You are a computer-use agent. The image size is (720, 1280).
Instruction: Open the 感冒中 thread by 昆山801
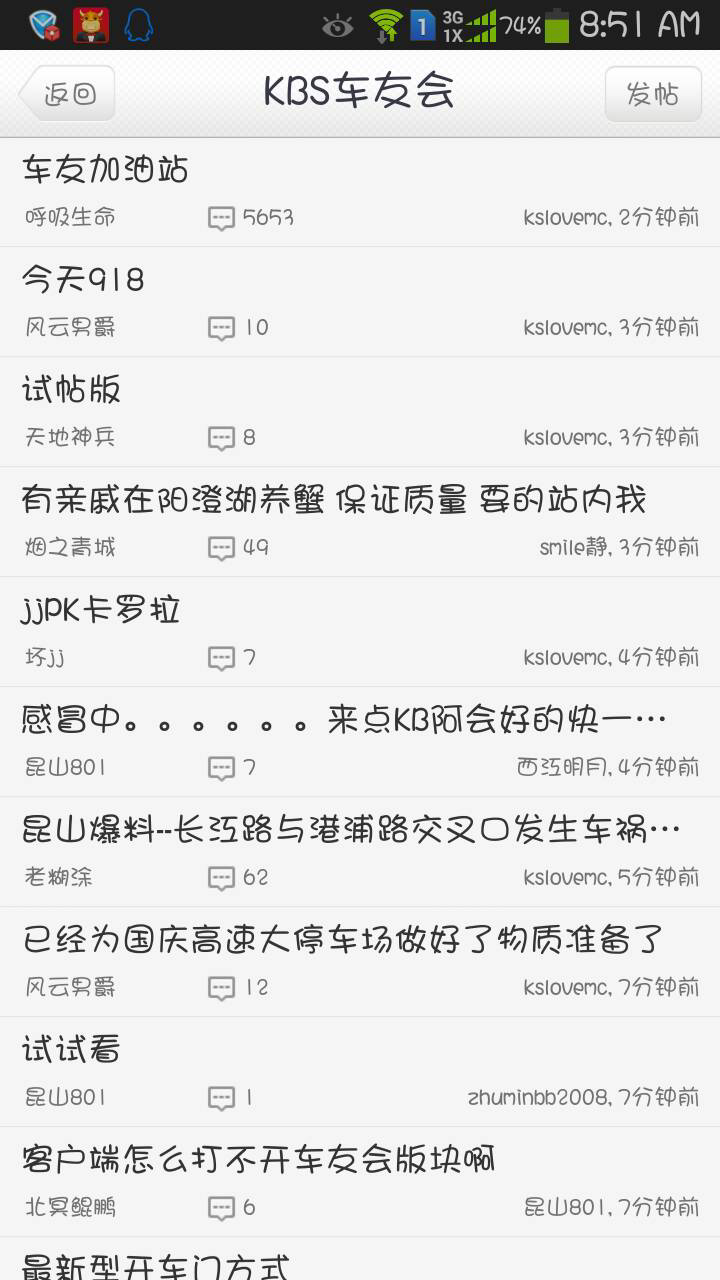tap(360, 742)
